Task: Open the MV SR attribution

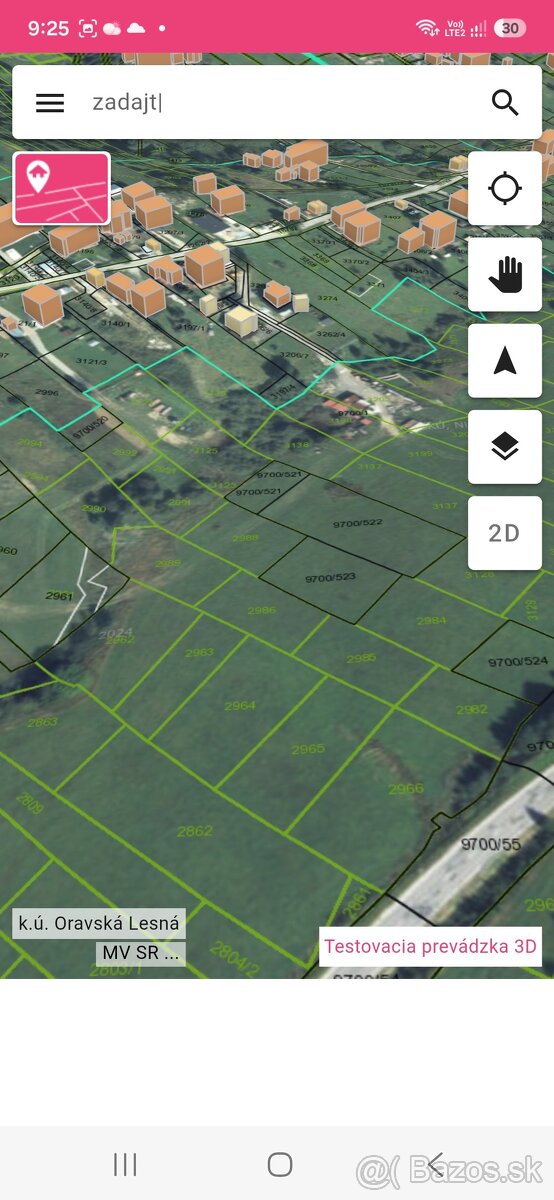Action: tap(141, 953)
